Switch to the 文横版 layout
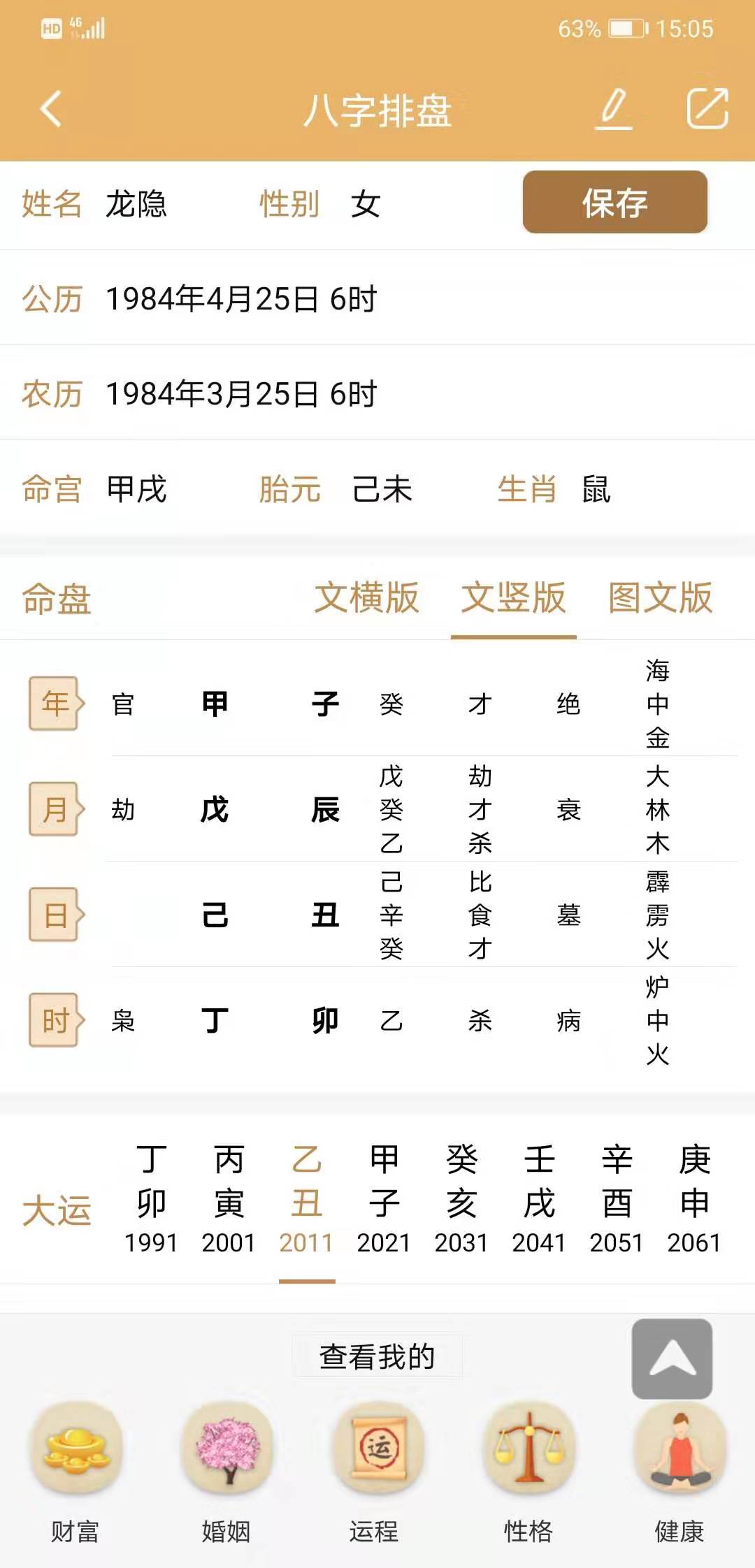The height and width of the screenshot is (1568, 755). tap(366, 598)
